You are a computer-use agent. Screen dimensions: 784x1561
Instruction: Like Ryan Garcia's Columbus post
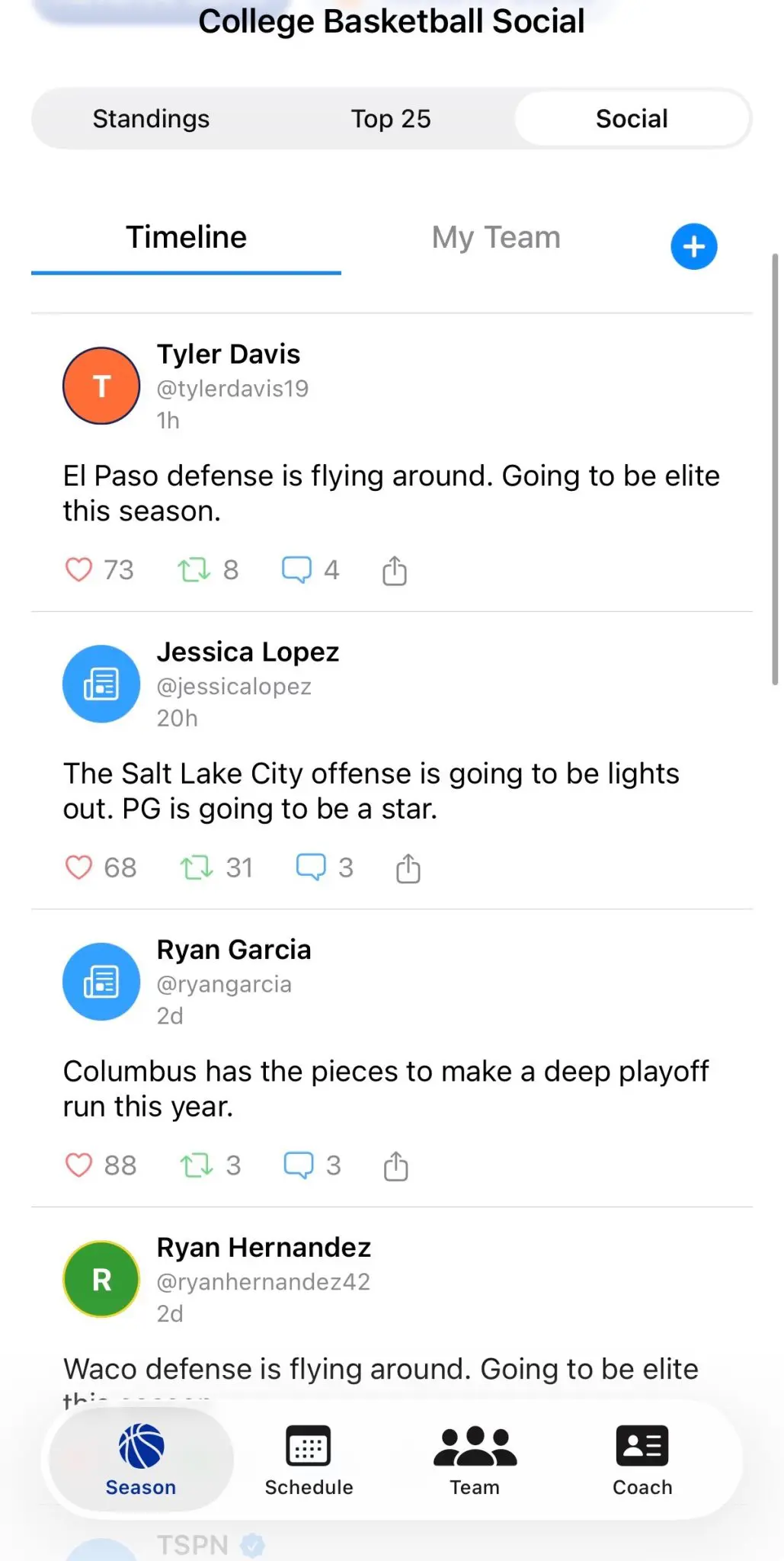pos(79,1165)
